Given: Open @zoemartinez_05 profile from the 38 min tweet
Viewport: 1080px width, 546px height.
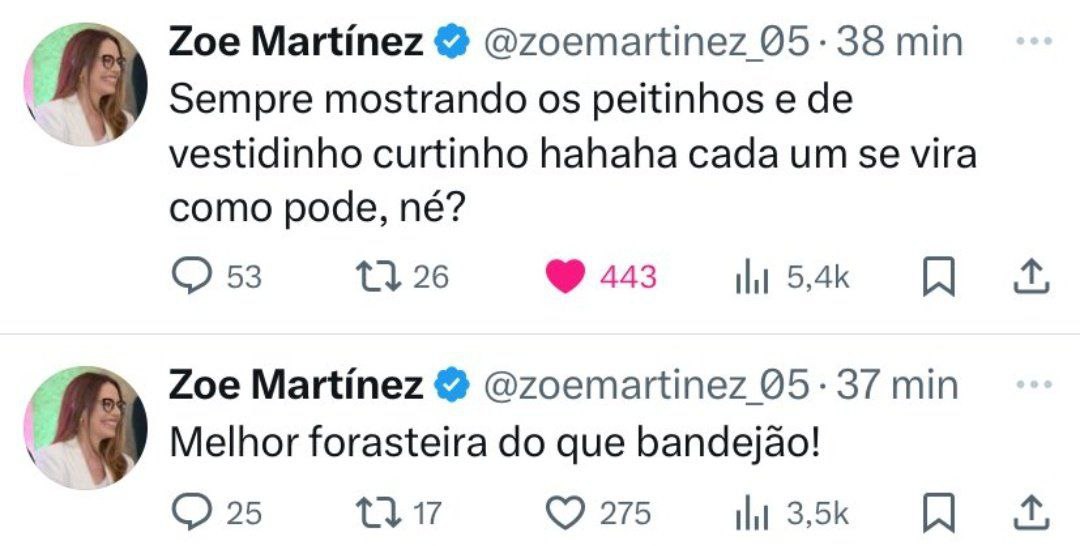Looking at the screenshot, I should click(646, 42).
